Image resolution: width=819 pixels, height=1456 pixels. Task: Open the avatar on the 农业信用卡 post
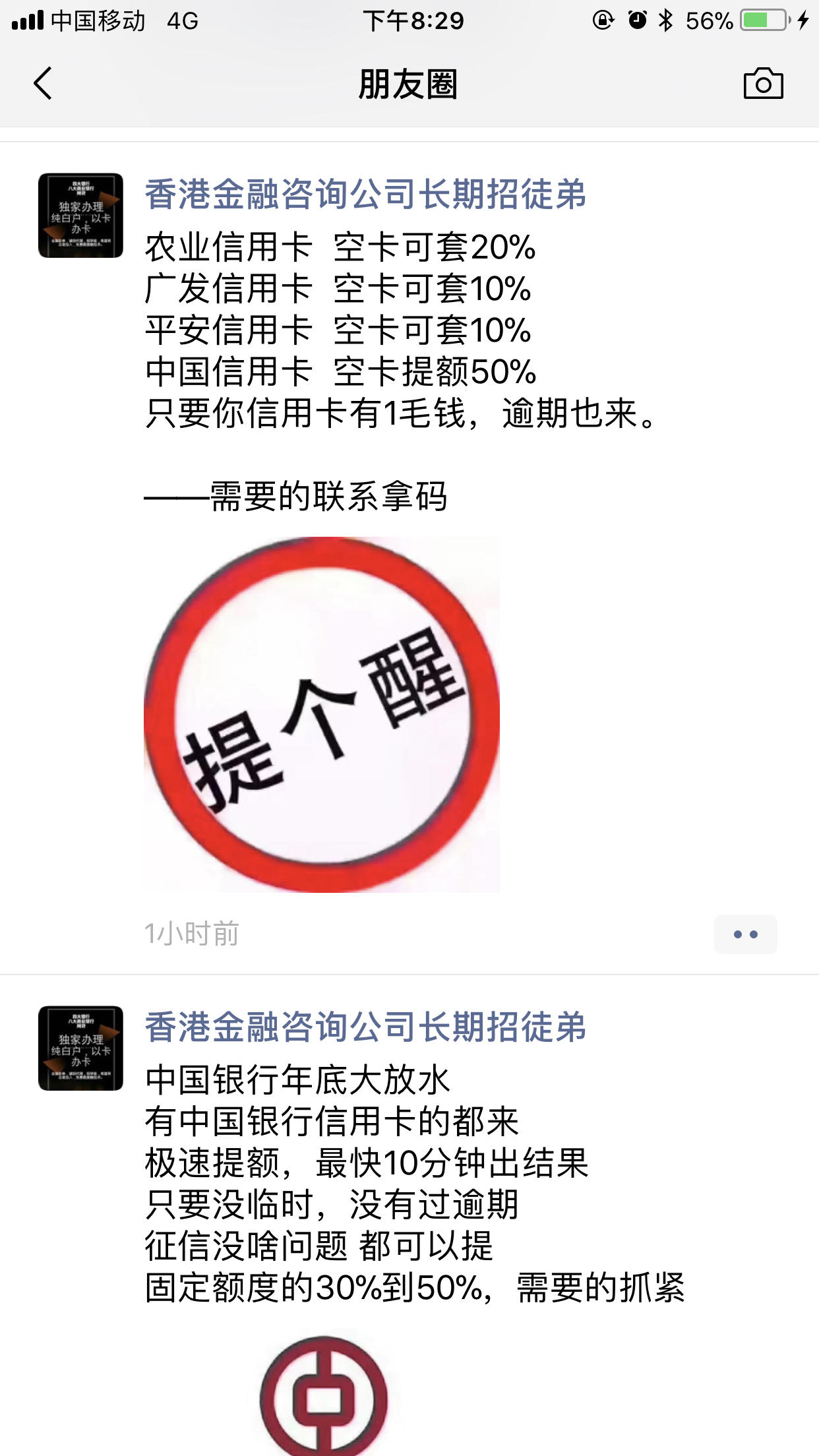point(80,215)
